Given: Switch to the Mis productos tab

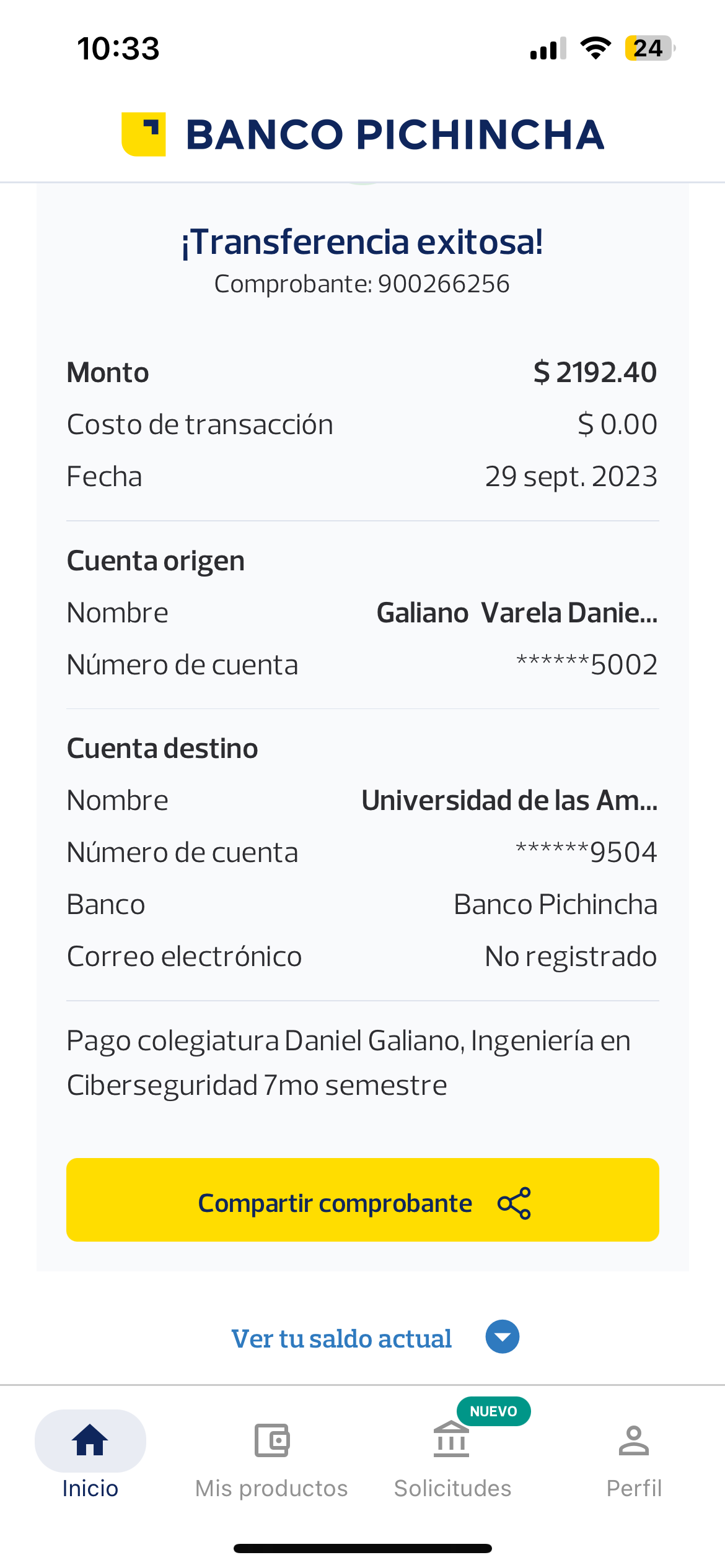Looking at the screenshot, I should (x=271, y=1455).
